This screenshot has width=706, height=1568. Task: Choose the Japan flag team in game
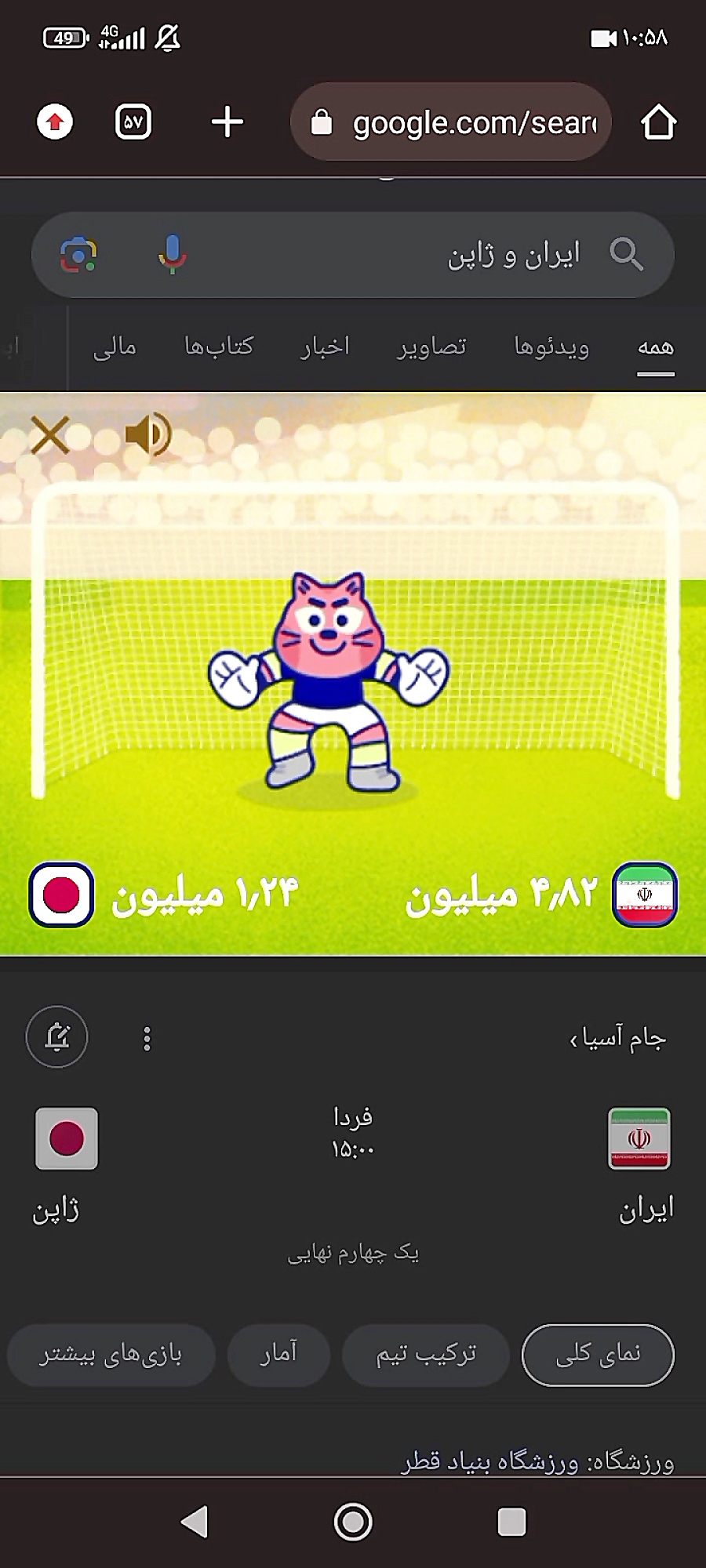point(62,895)
